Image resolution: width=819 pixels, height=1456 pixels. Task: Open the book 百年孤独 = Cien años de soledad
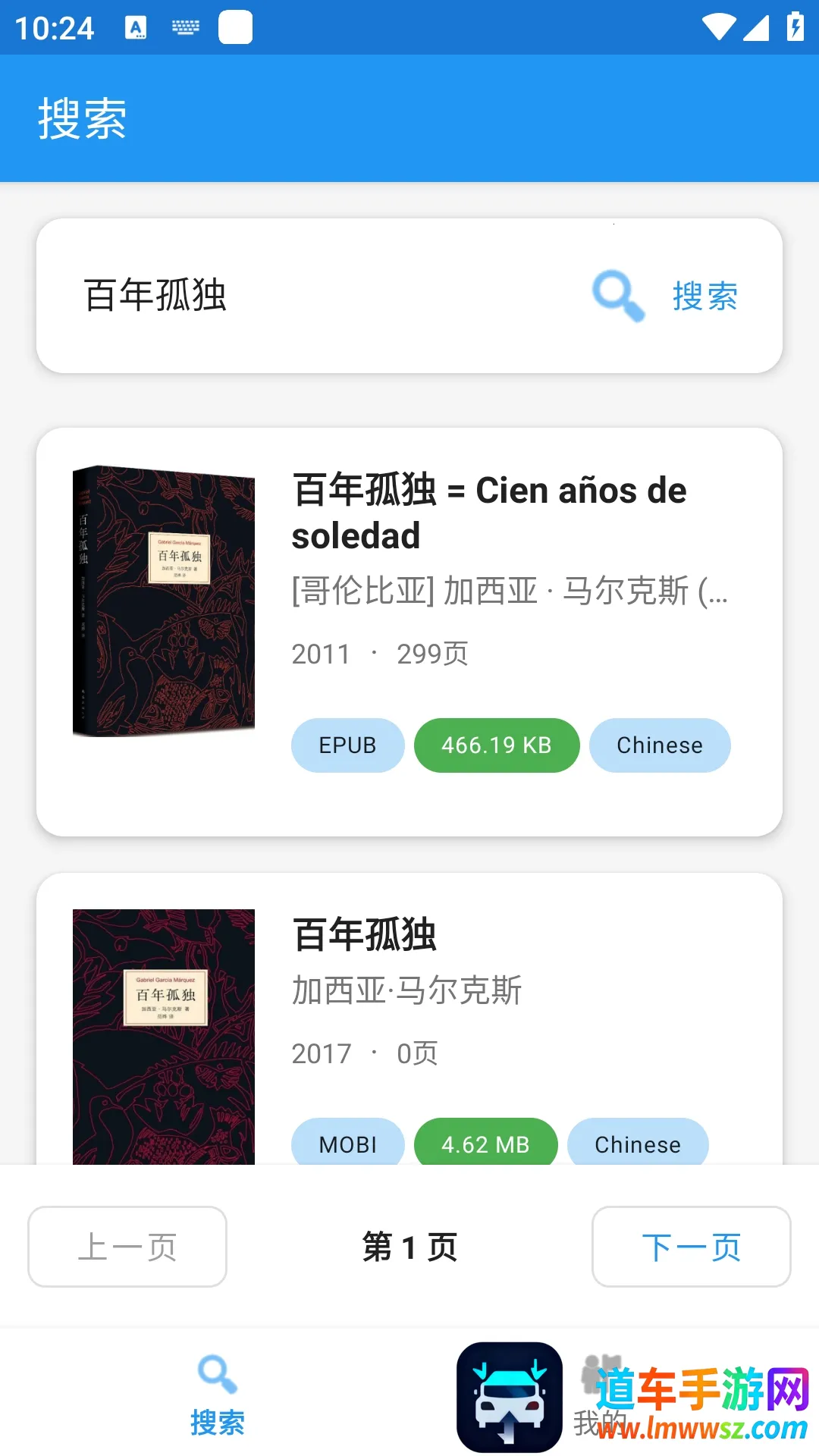point(409,632)
